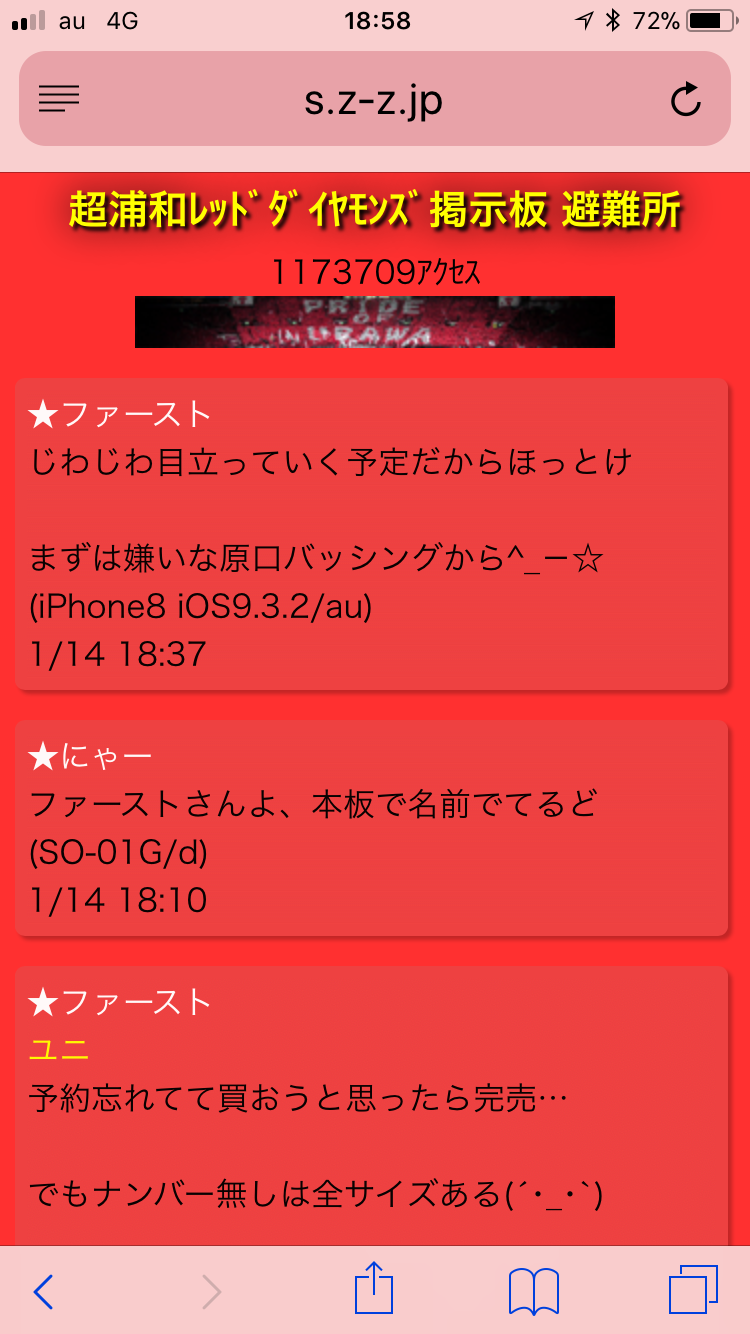Tap the banner image under the access counter

[375, 322]
